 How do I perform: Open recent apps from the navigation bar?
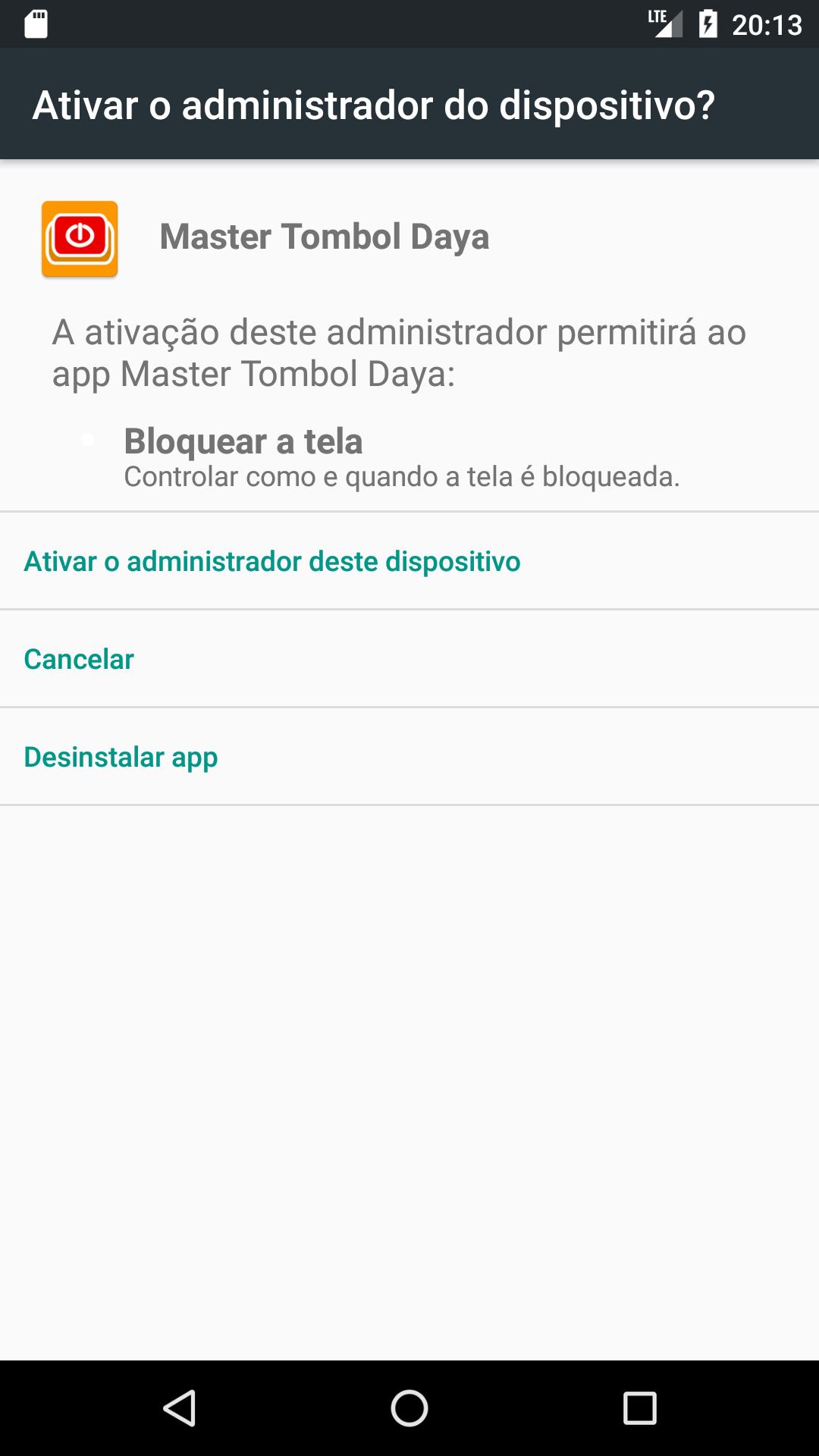pos(639,1408)
